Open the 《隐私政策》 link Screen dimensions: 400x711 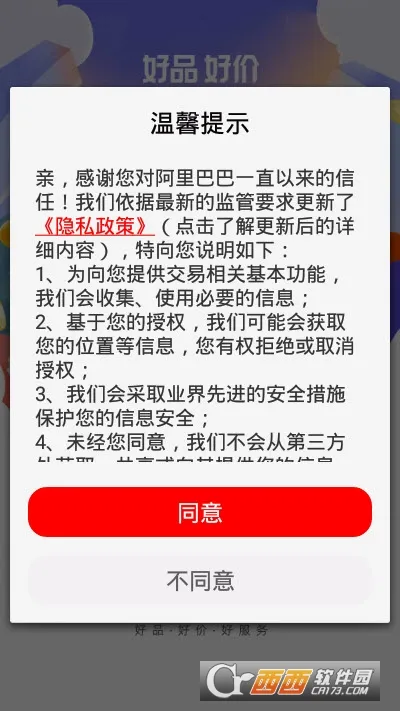pyautogui.click(x=95, y=227)
